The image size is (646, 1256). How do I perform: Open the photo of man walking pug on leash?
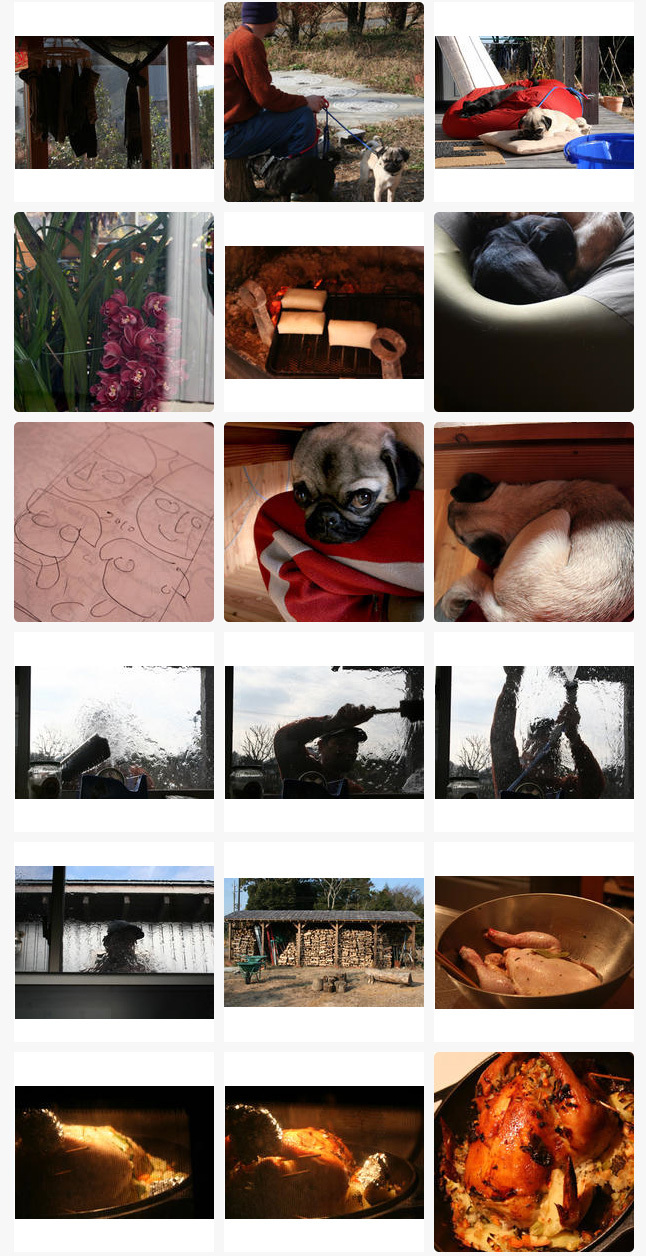(324, 102)
